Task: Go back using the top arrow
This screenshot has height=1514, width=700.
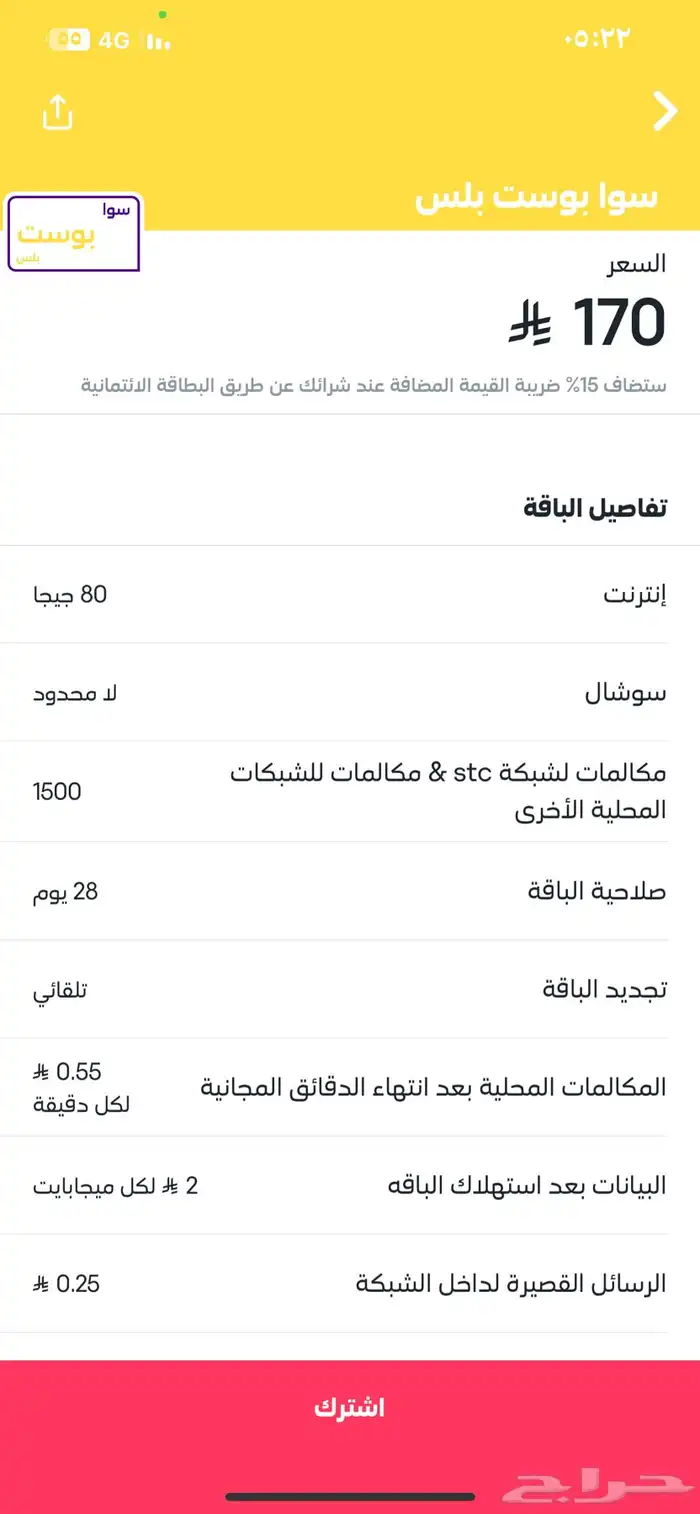Action: point(665,112)
